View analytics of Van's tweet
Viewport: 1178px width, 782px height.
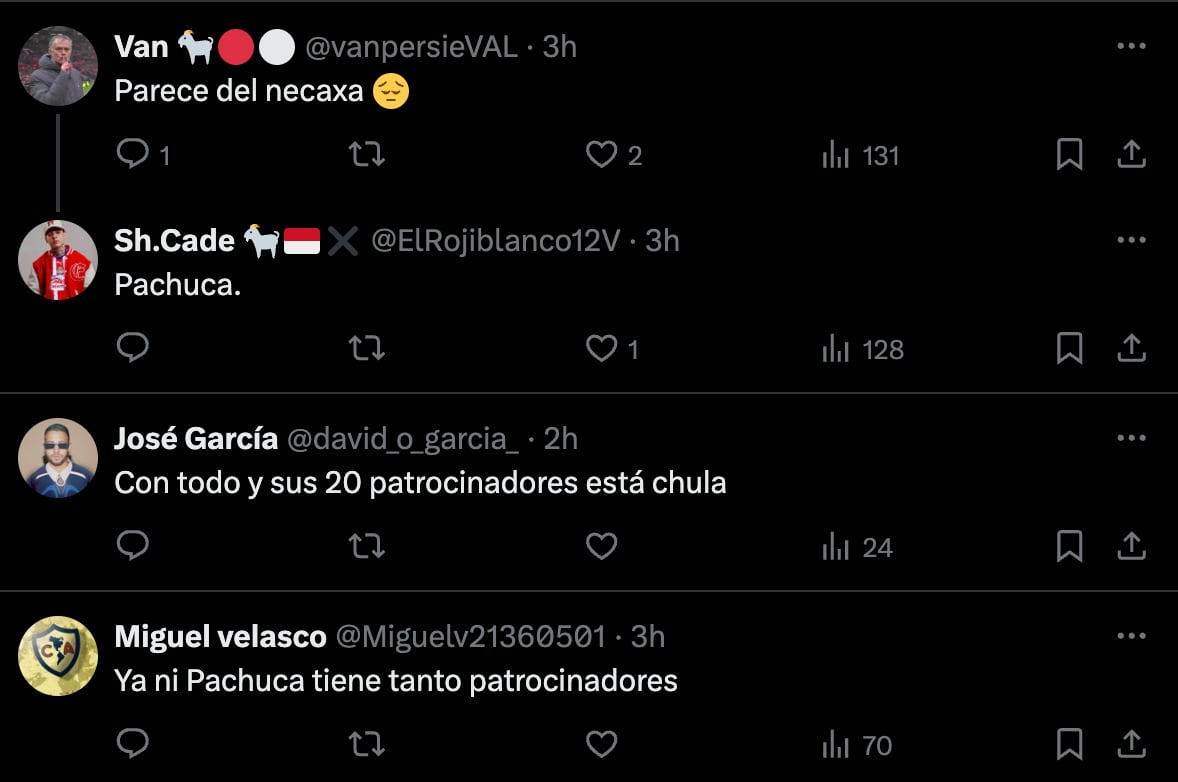pos(860,155)
